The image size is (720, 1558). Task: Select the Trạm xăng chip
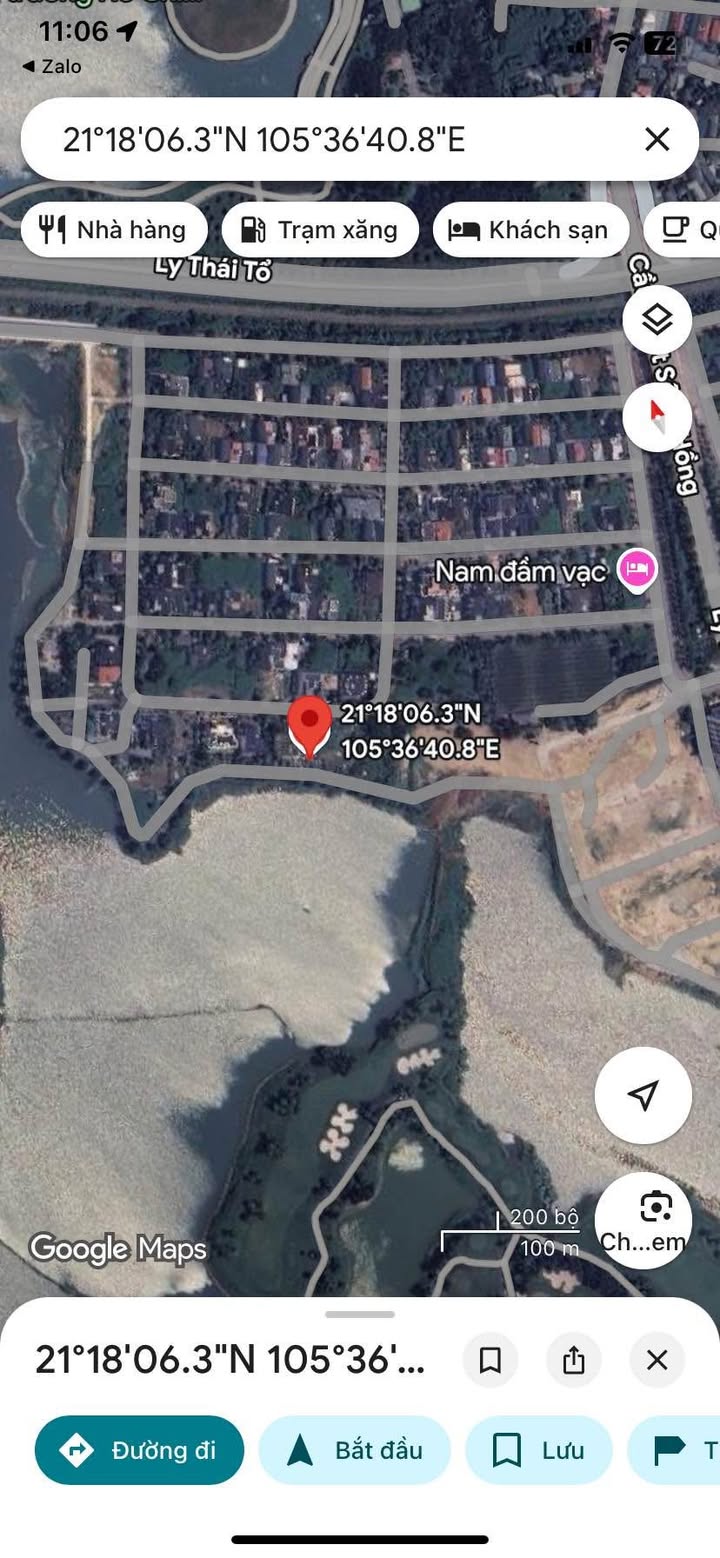[x=320, y=230]
